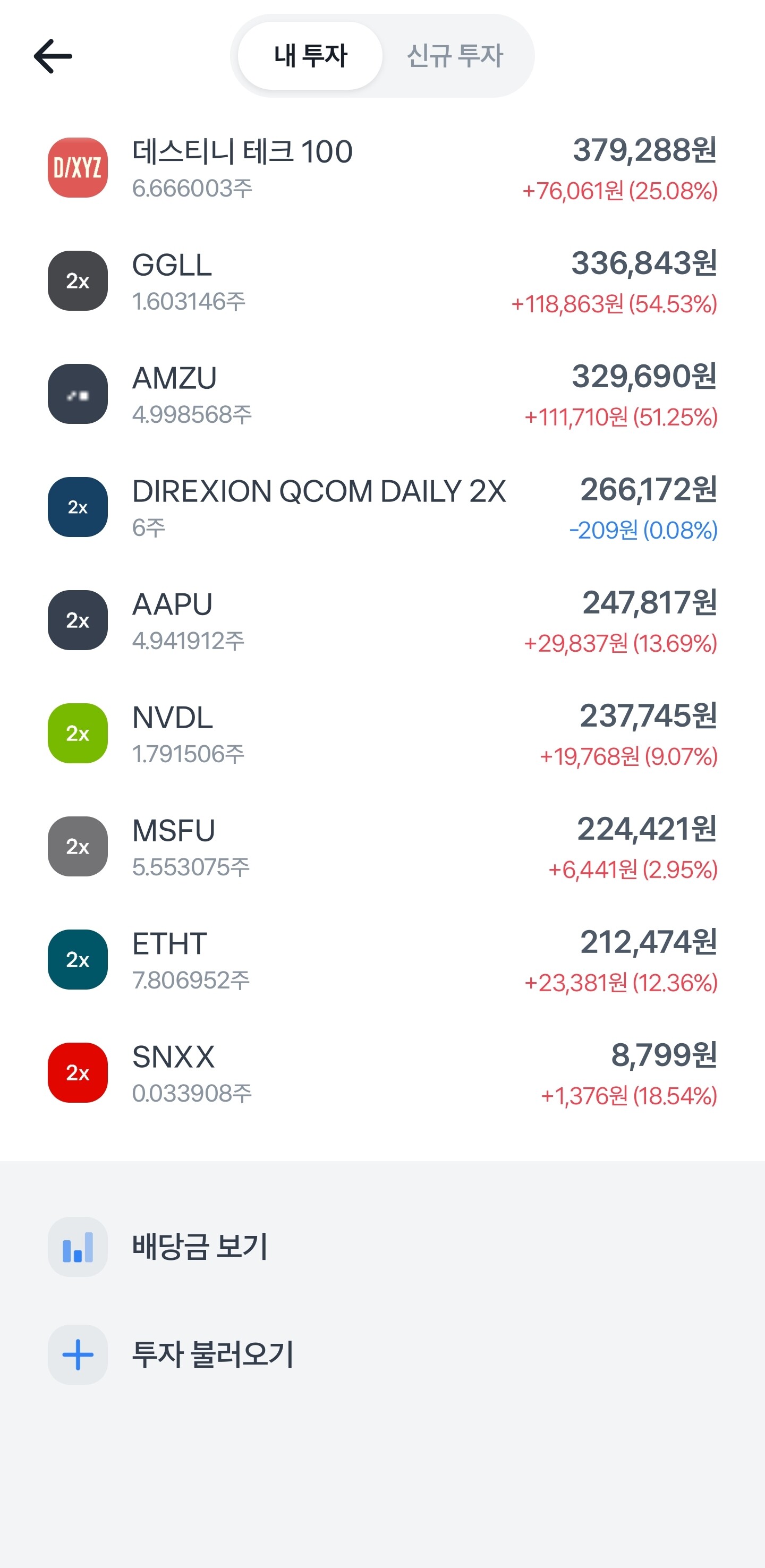Image resolution: width=765 pixels, height=1568 pixels.
Task: Open the ETHT investment
Action: (382, 960)
